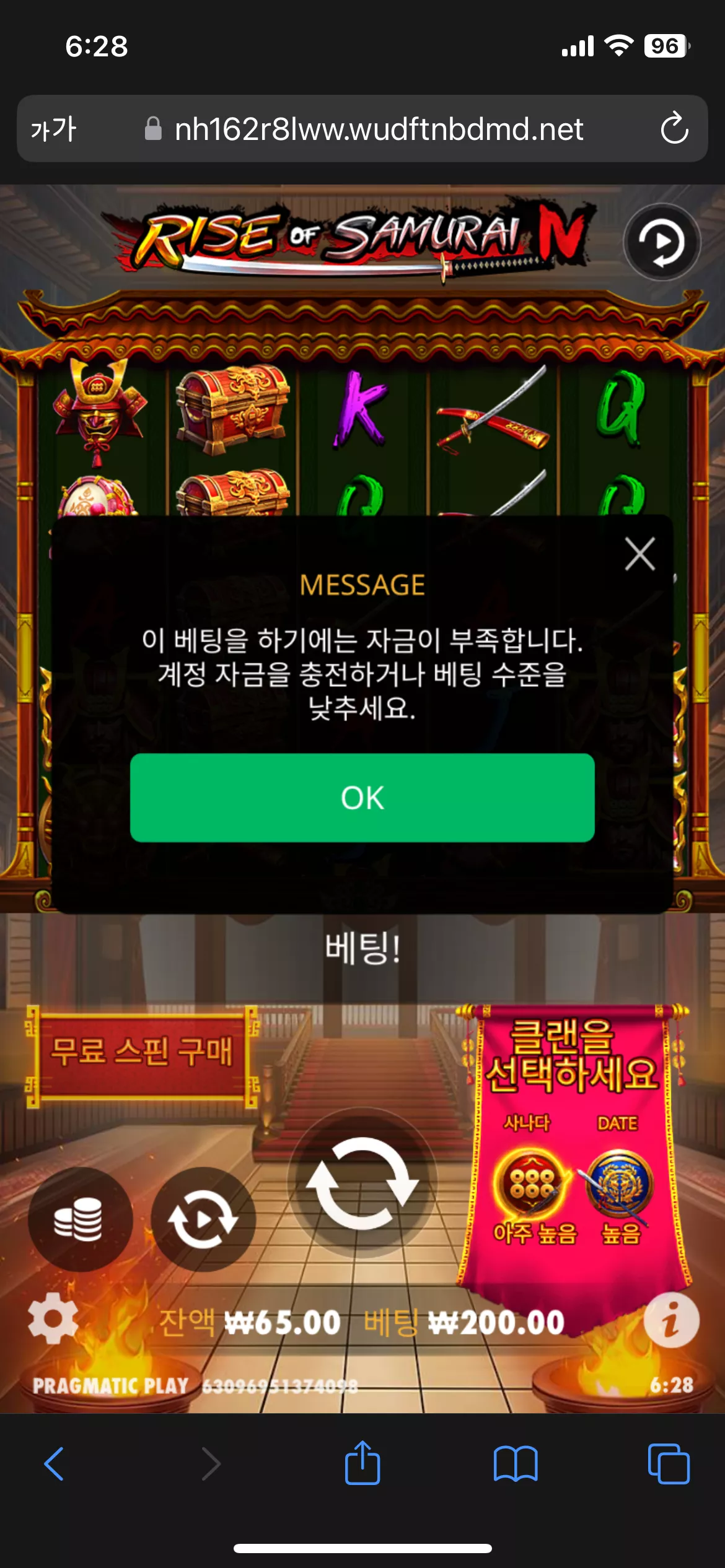The image size is (725, 1568).
Task: Open game settings with the gear icon
Action: [53, 1319]
